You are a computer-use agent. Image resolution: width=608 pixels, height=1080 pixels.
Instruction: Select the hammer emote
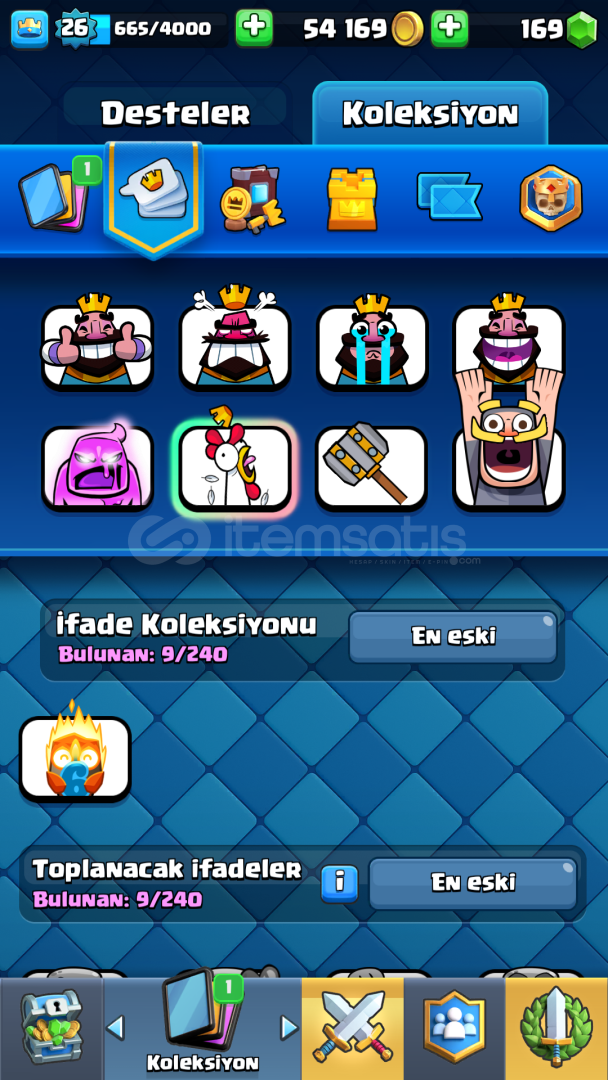click(372, 467)
